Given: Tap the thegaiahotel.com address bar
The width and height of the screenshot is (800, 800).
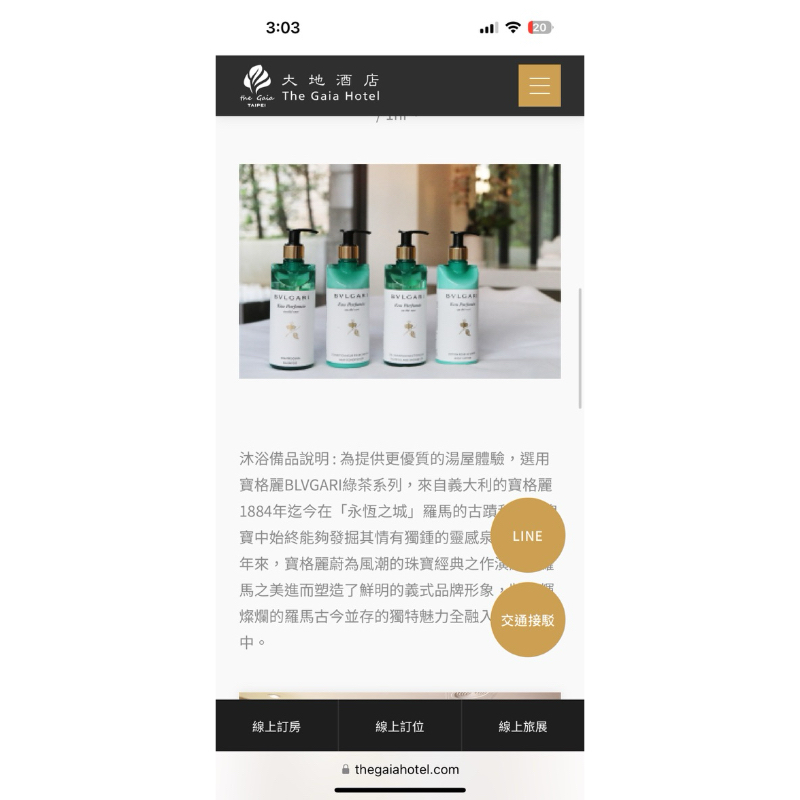Looking at the screenshot, I should click(400, 769).
